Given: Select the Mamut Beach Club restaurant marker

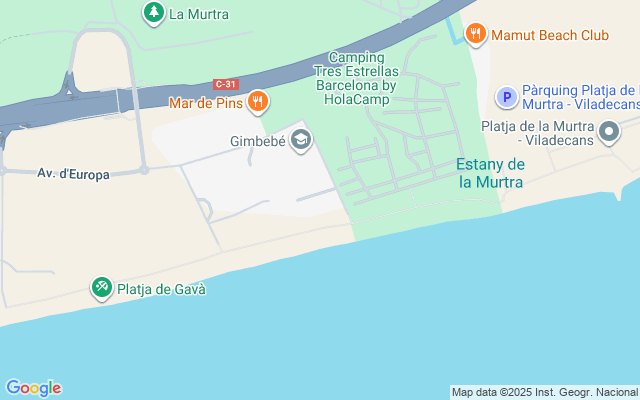Looking at the screenshot, I should click(476, 34).
